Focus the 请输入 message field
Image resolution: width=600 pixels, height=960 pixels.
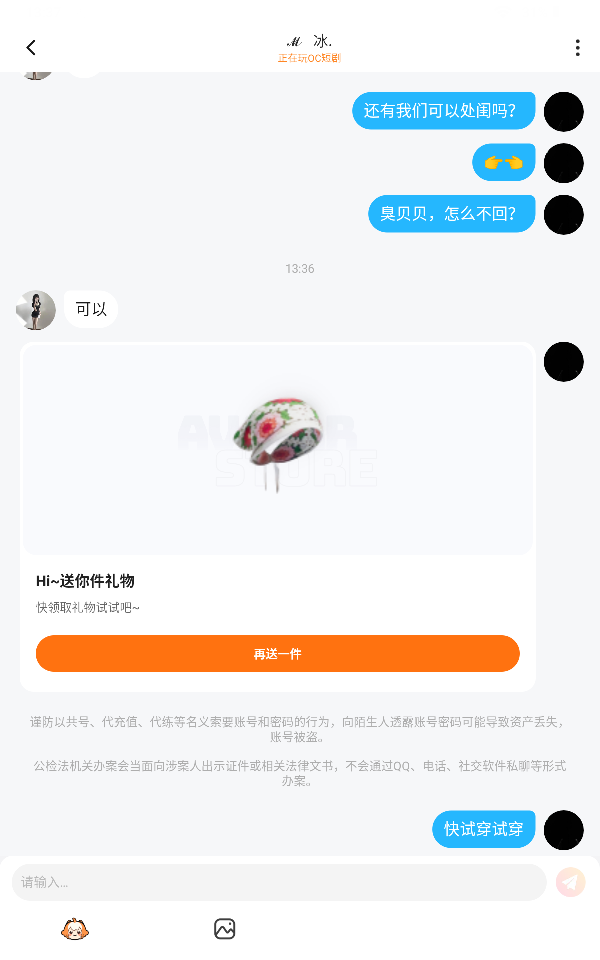pyautogui.click(x=278, y=882)
